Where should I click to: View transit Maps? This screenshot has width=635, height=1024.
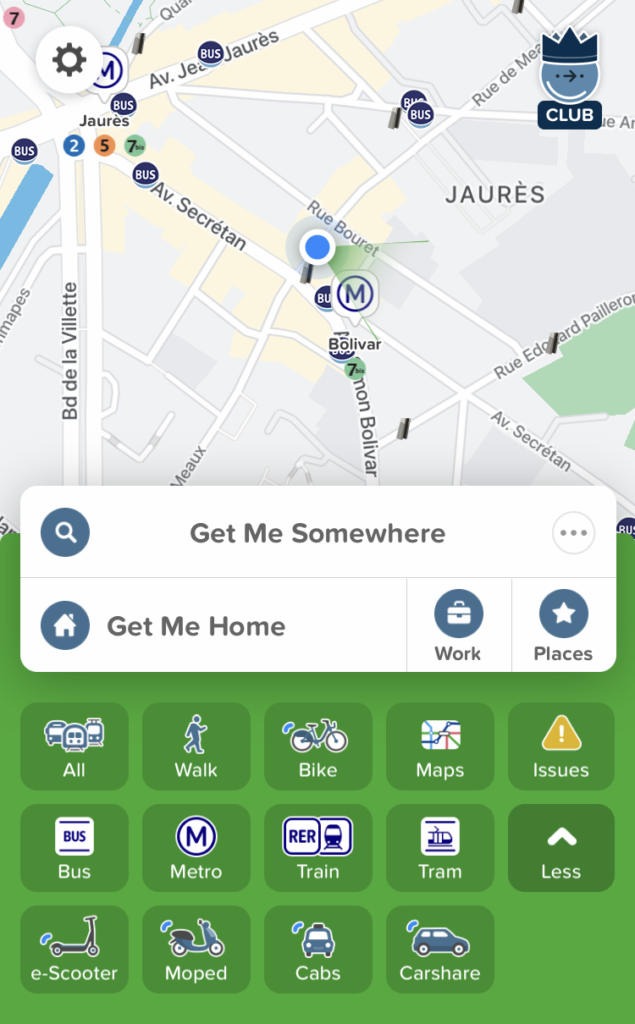(440, 747)
